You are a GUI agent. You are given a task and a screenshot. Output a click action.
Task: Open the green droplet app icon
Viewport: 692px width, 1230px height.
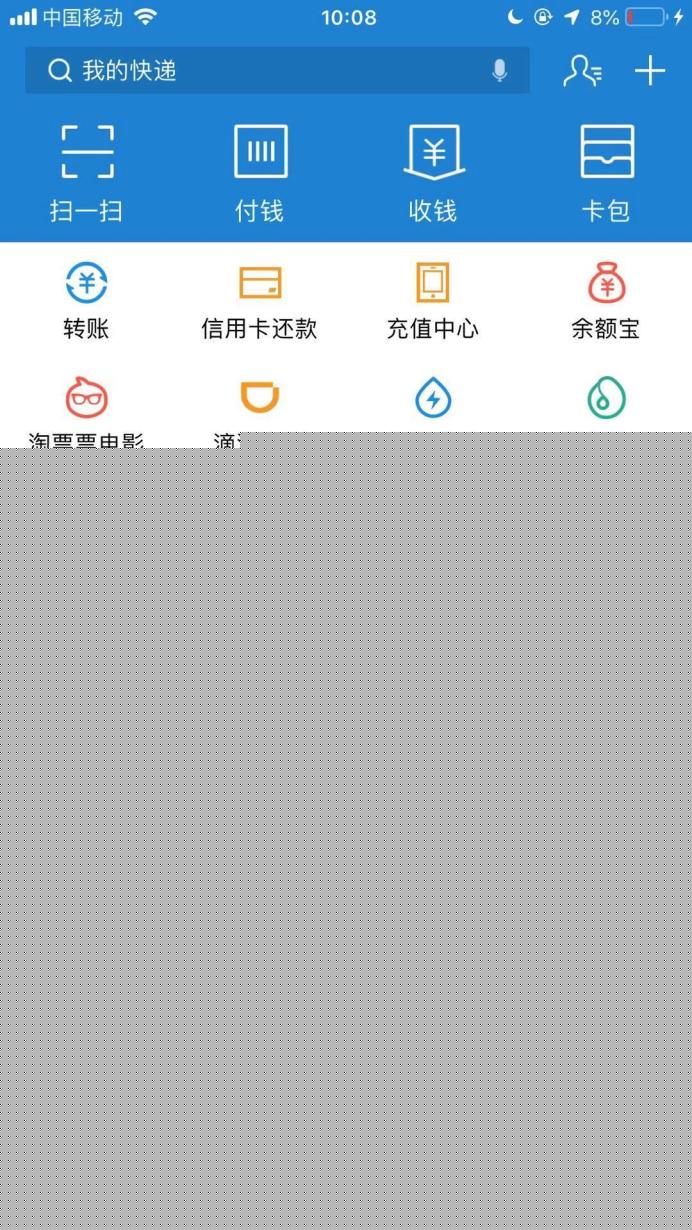(606, 398)
